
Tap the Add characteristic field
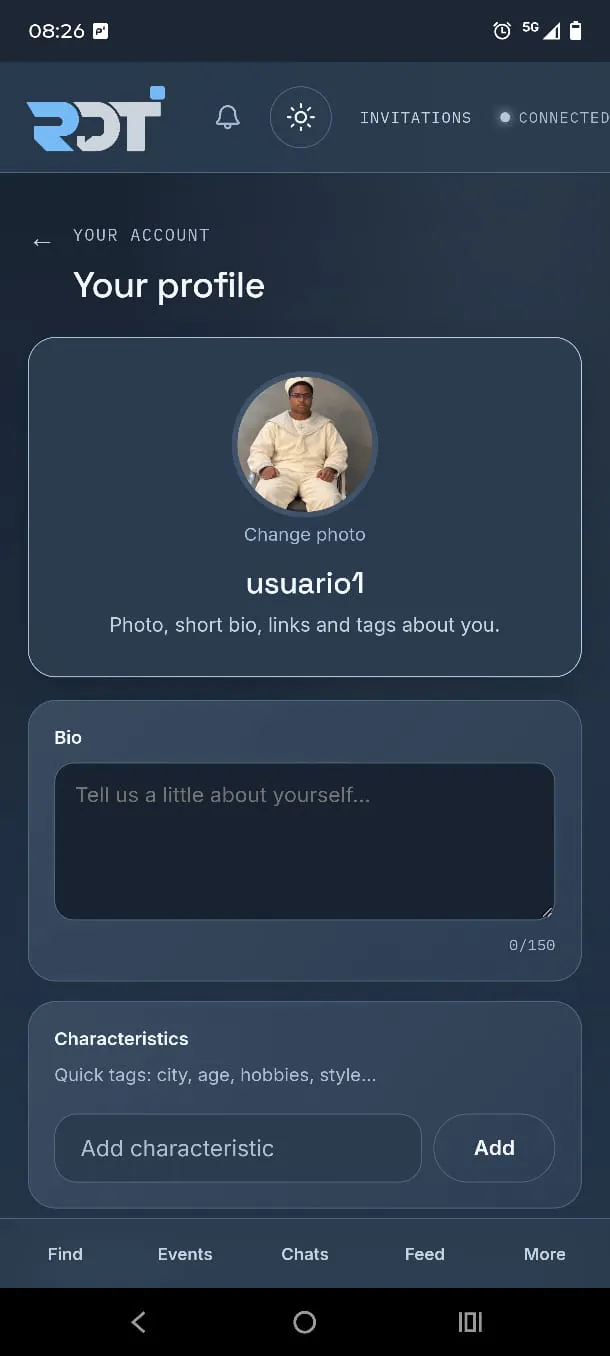[238, 1148]
